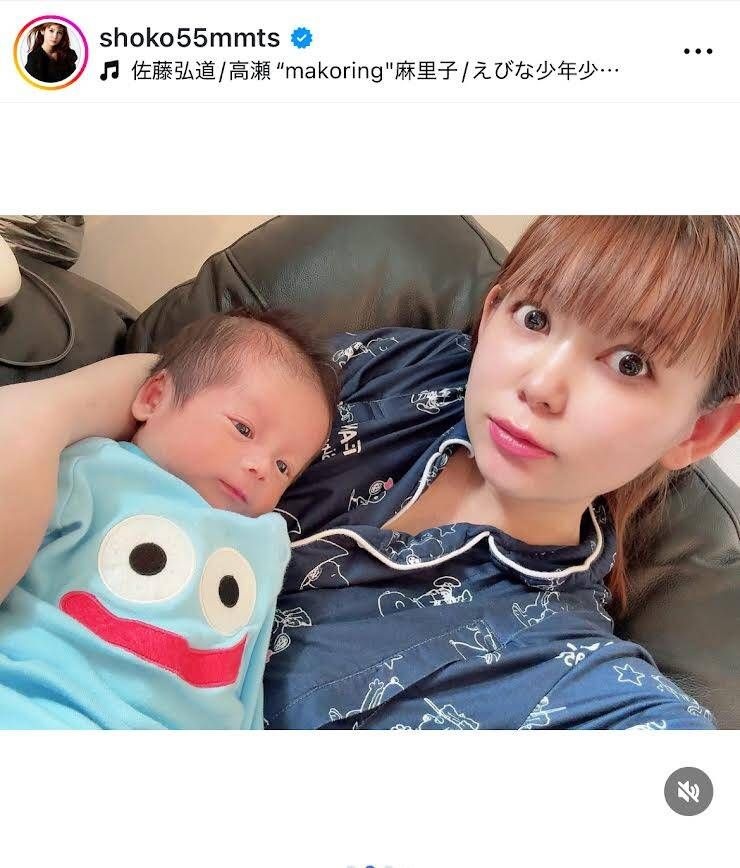This screenshot has height=868, width=740.
Task: Open the audio track credited to 佐藤弘道
Action: pos(370,72)
